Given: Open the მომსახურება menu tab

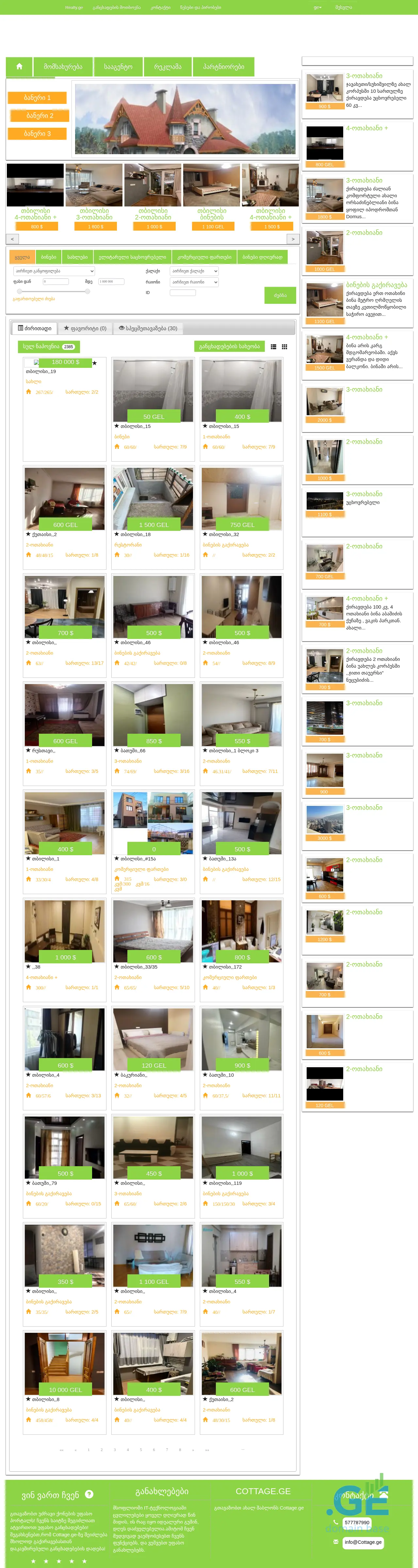Looking at the screenshot, I should click(x=63, y=66).
